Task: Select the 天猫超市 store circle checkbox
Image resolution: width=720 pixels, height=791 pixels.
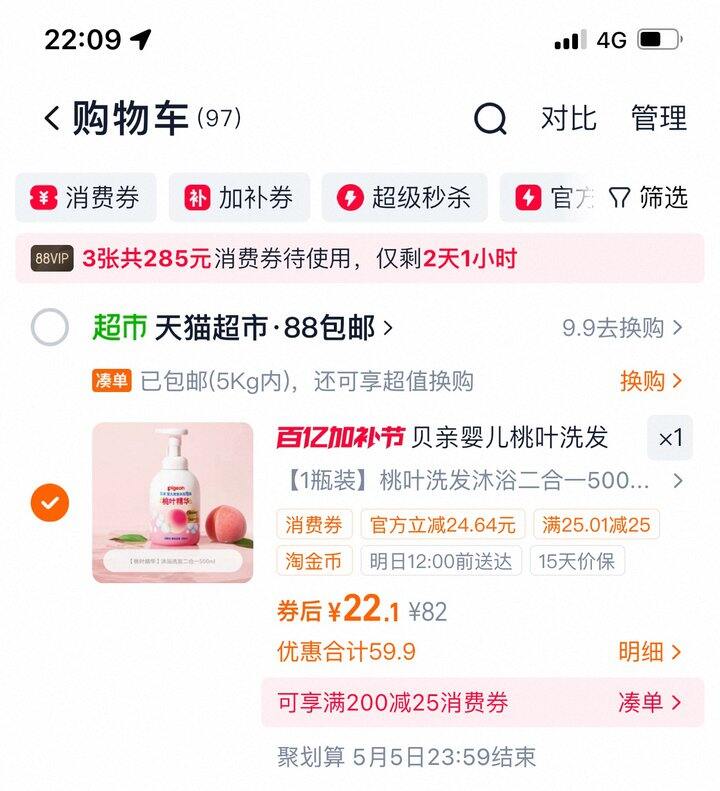Action: click(48, 325)
